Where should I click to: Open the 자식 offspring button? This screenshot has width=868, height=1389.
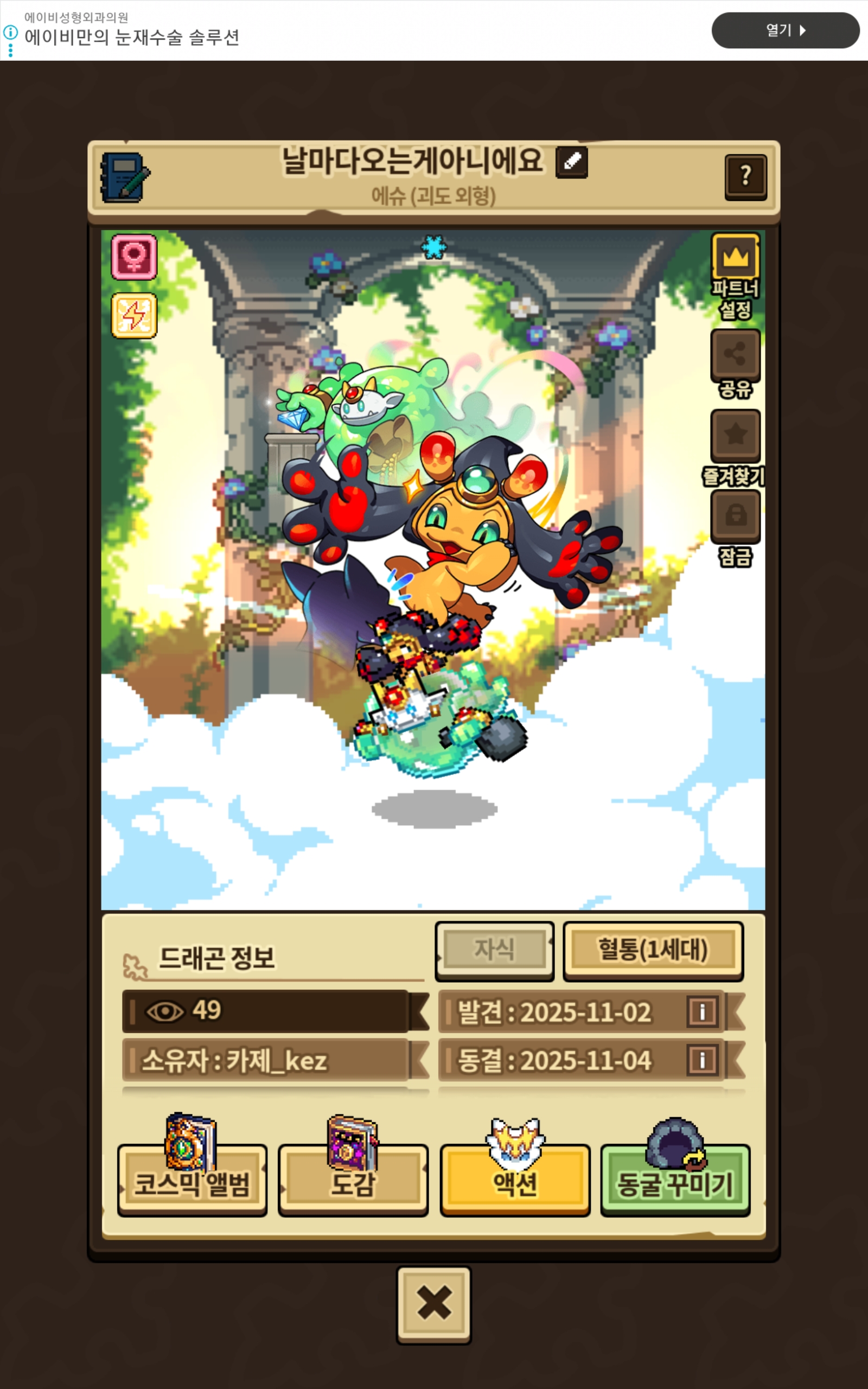click(494, 950)
